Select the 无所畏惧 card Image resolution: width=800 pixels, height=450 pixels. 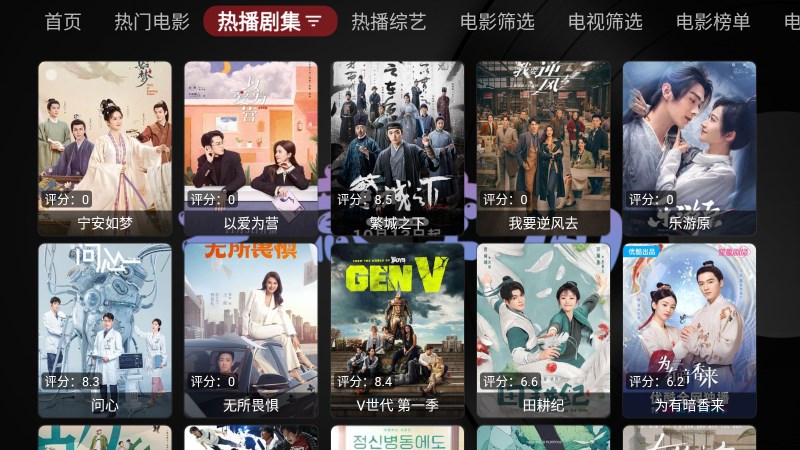(x=251, y=329)
